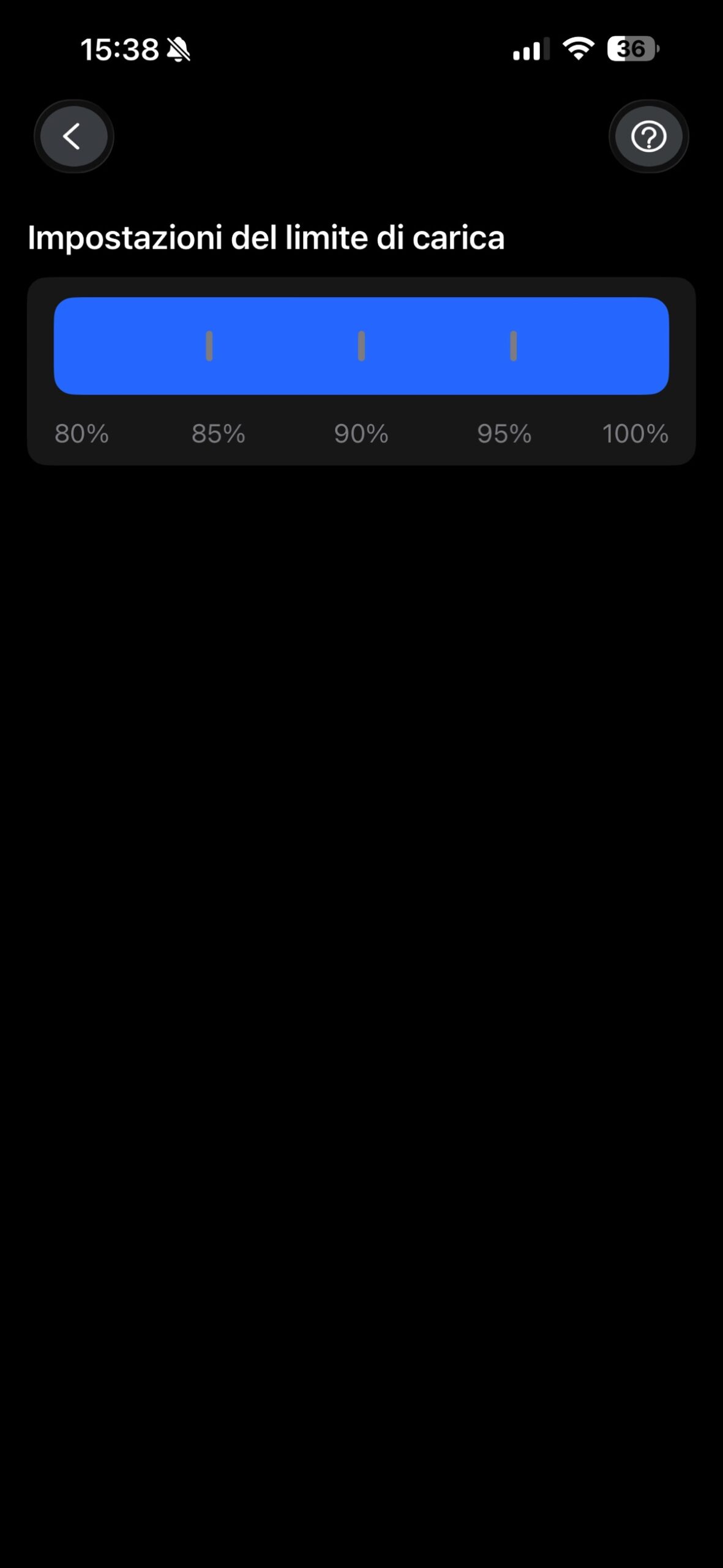Set charge limit to 95% on slider

pos(513,346)
